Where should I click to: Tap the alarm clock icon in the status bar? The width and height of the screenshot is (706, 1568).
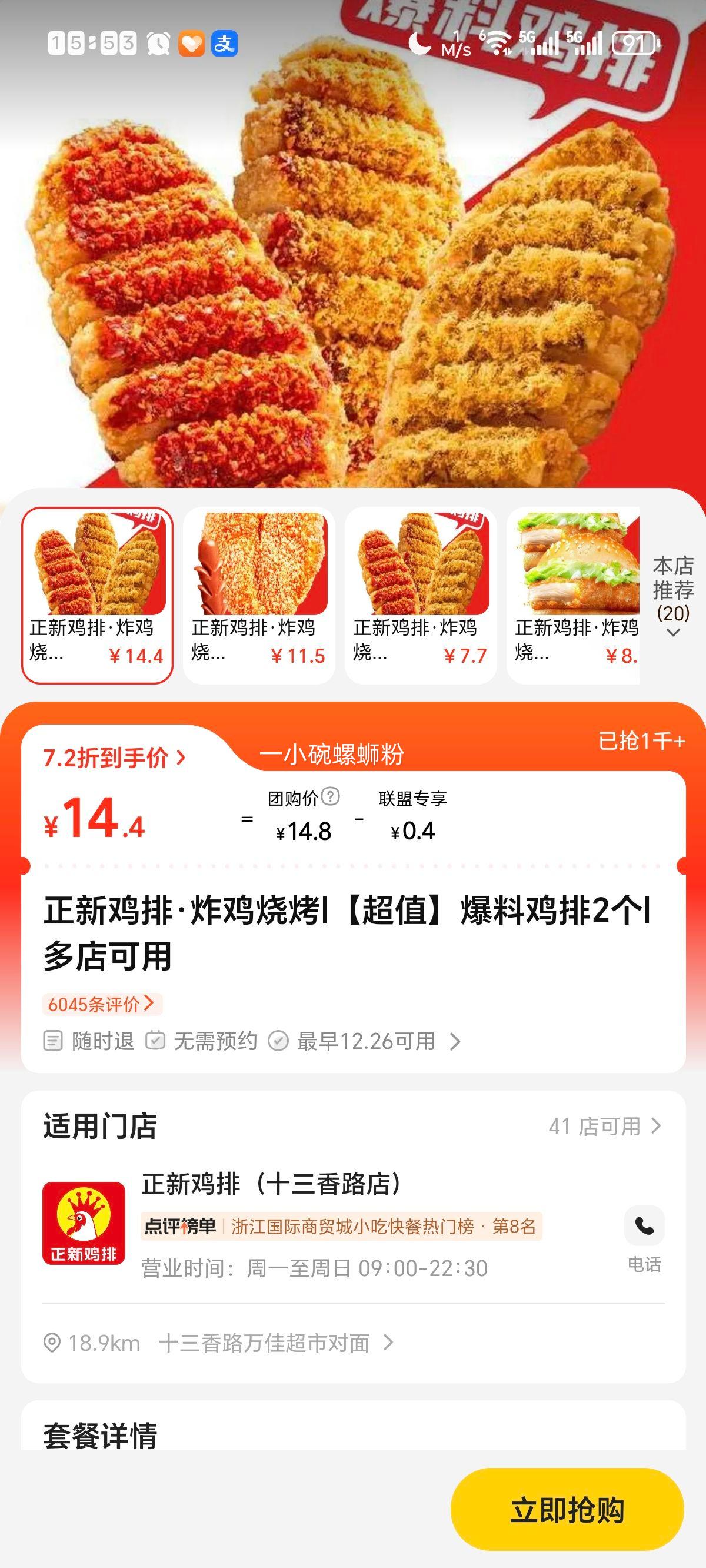click(x=157, y=42)
